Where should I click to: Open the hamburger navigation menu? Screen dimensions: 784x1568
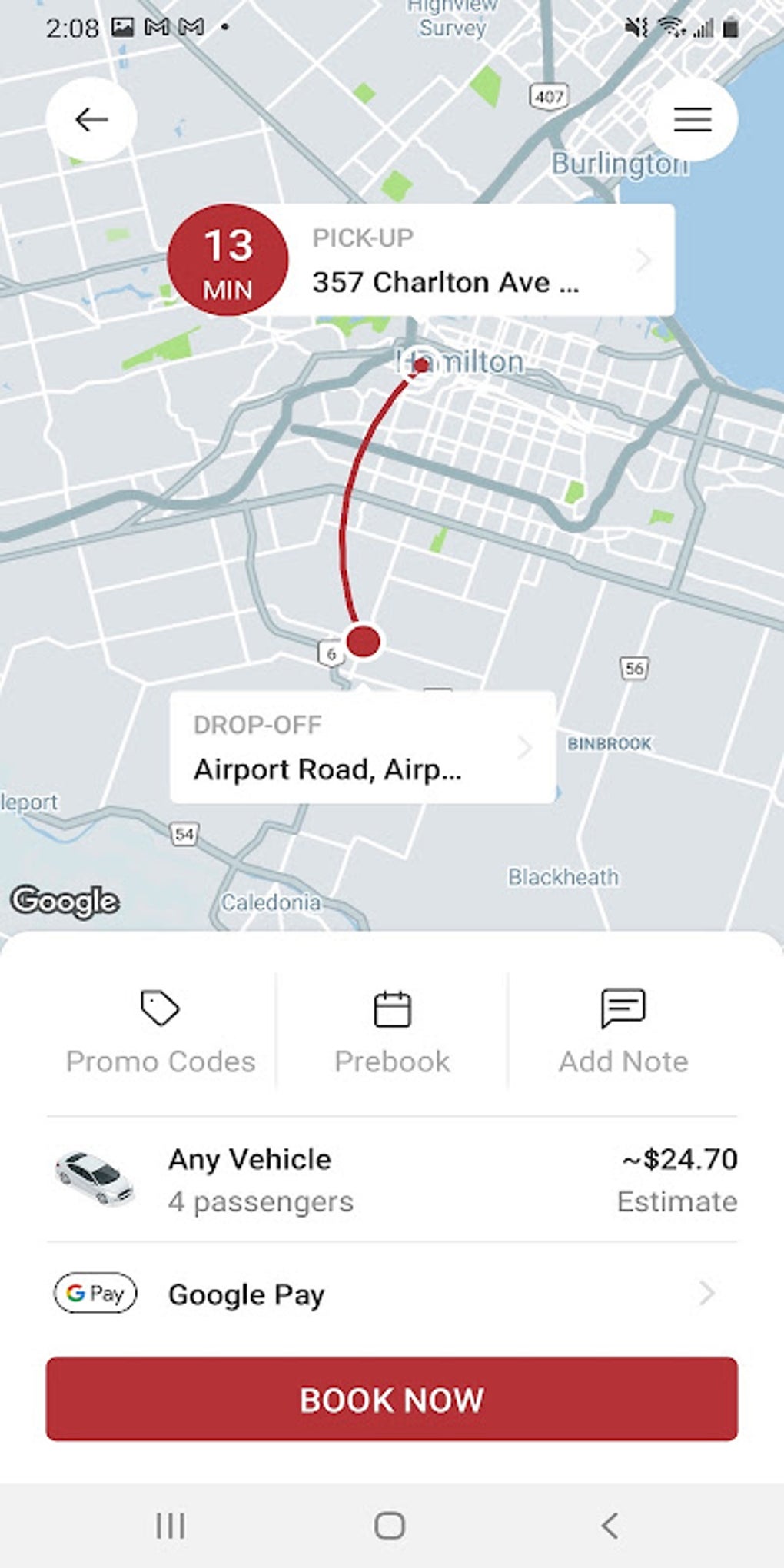(x=691, y=120)
